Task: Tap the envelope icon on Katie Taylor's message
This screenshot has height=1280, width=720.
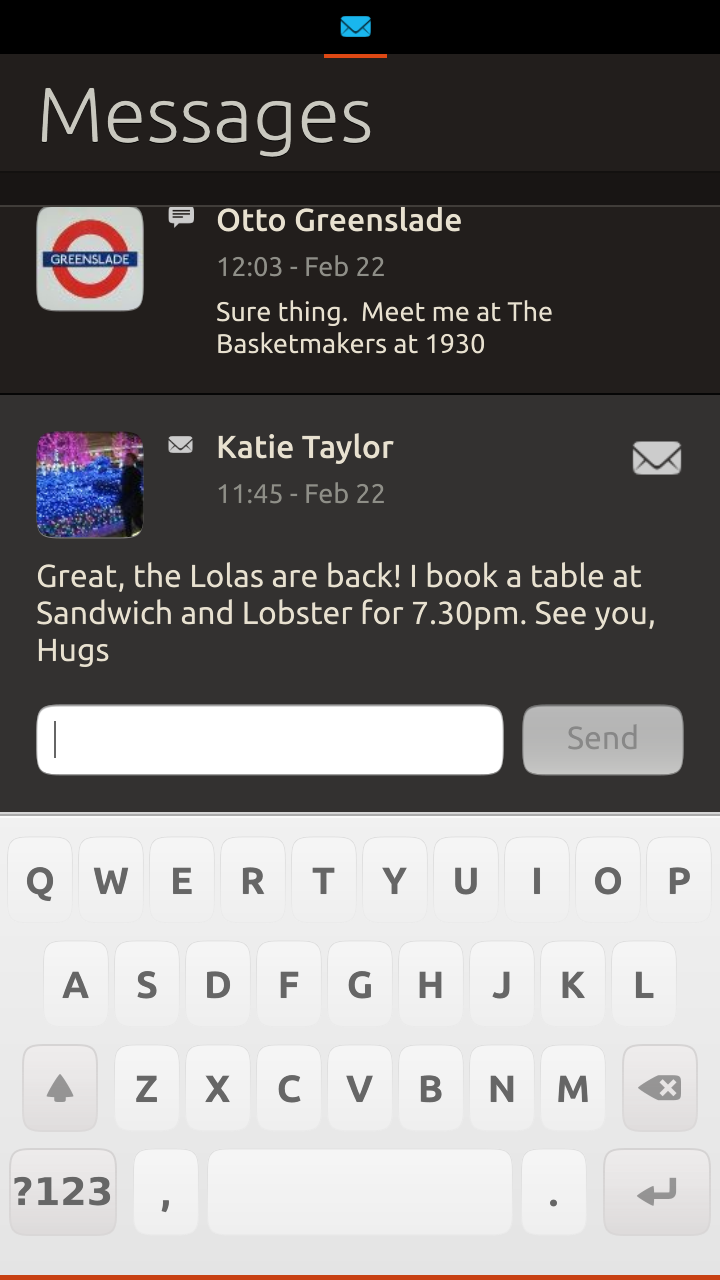Action: (656, 458)
